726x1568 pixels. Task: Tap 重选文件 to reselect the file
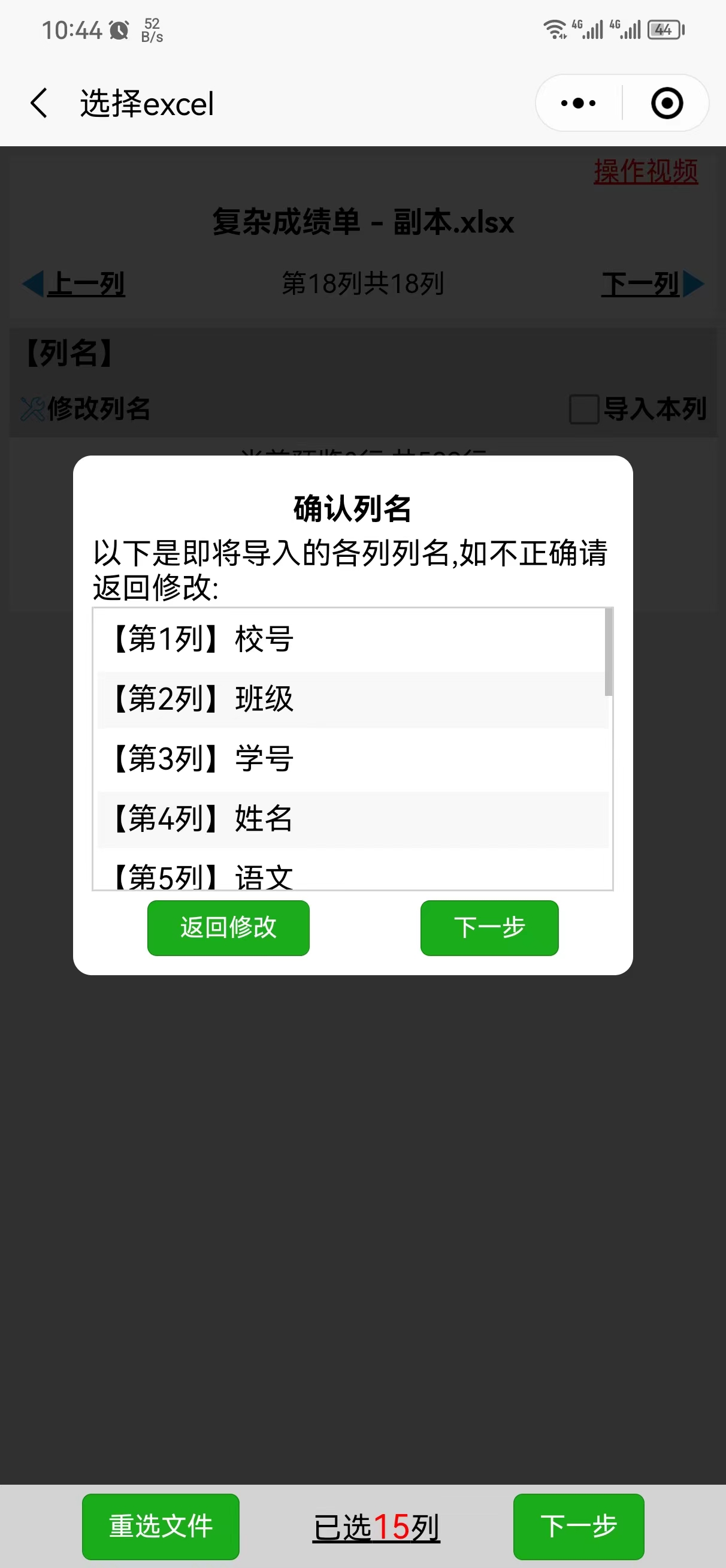coord(161,1526)
